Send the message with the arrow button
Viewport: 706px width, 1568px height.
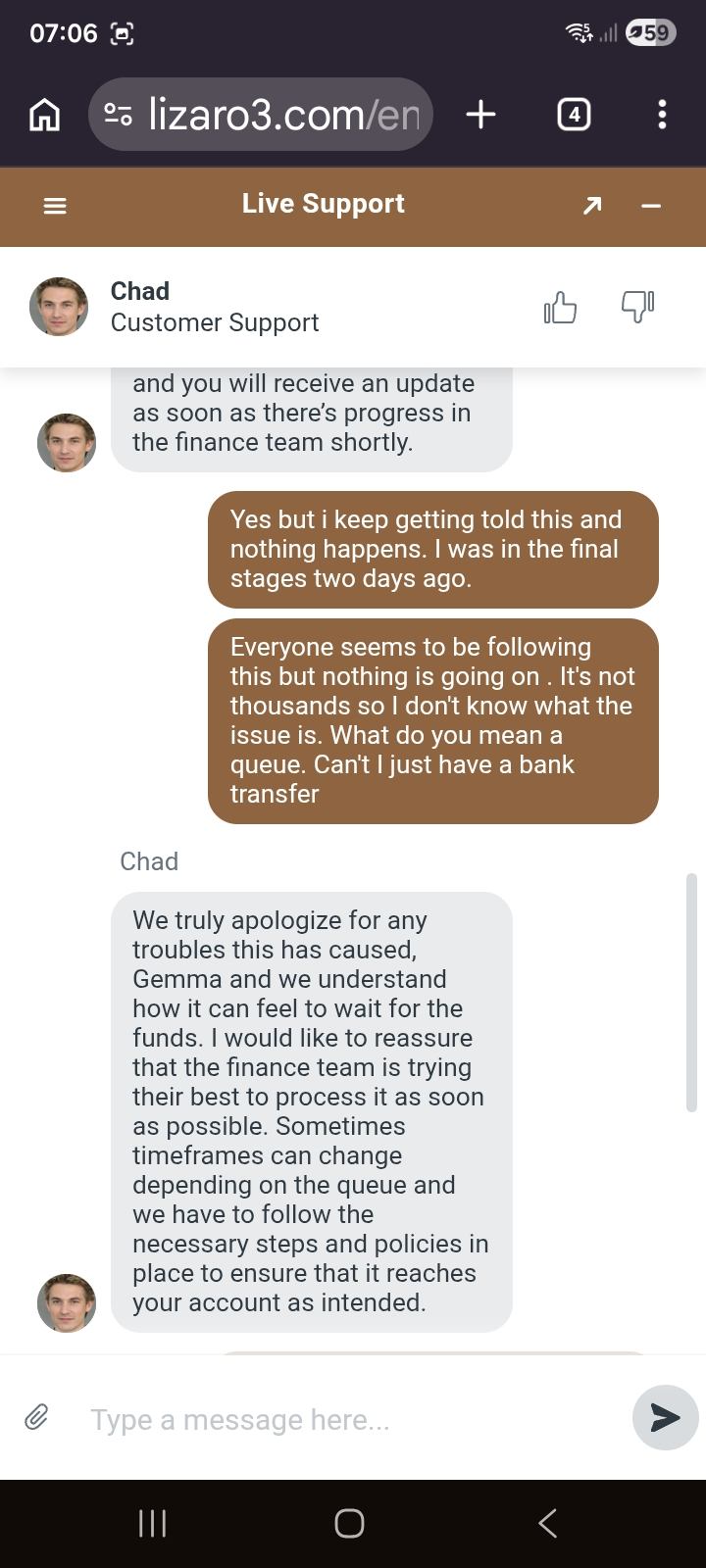(665, 1417)
